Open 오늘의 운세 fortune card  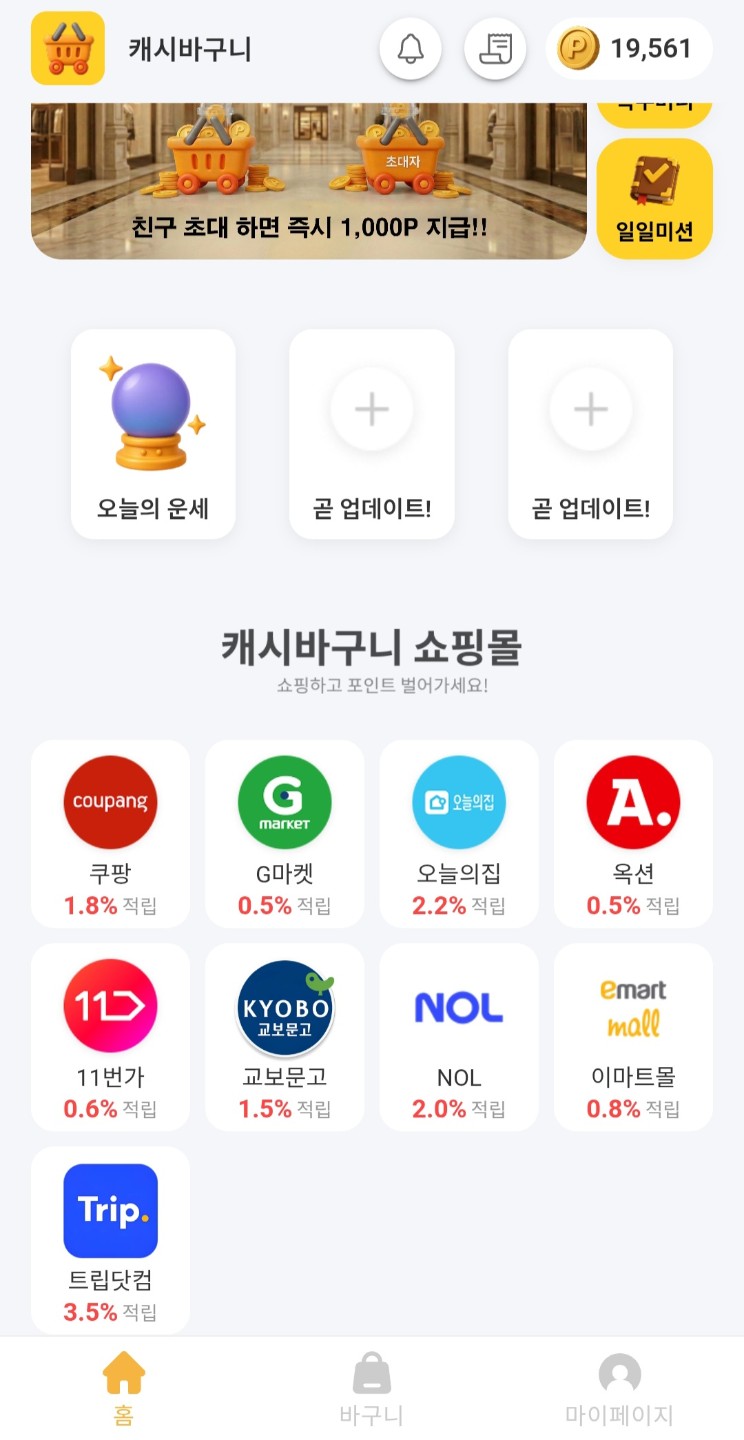click(153, 434)
